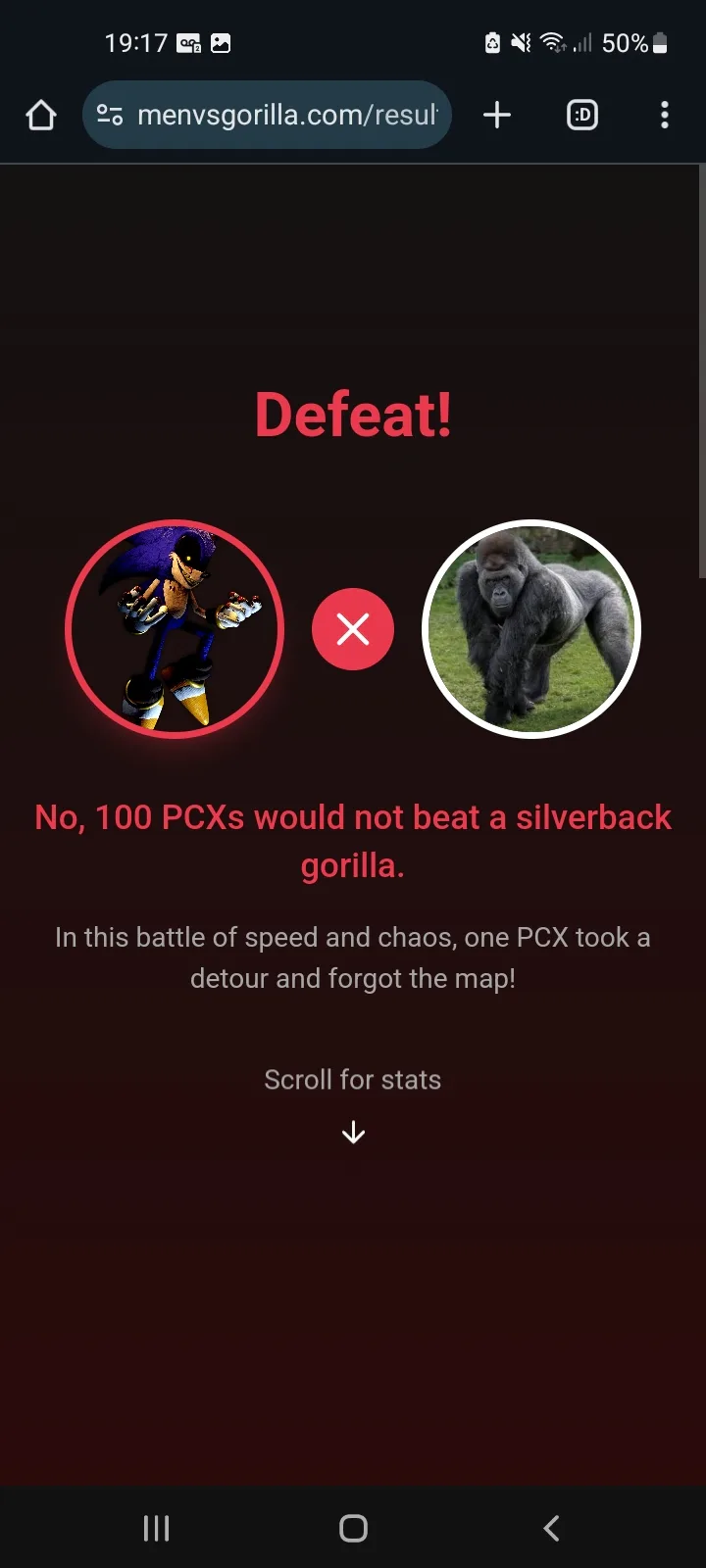The height and width of the screenshot is (1568, 706).
Task: View site info icon in address bar
Action: (x=110, y=116)
